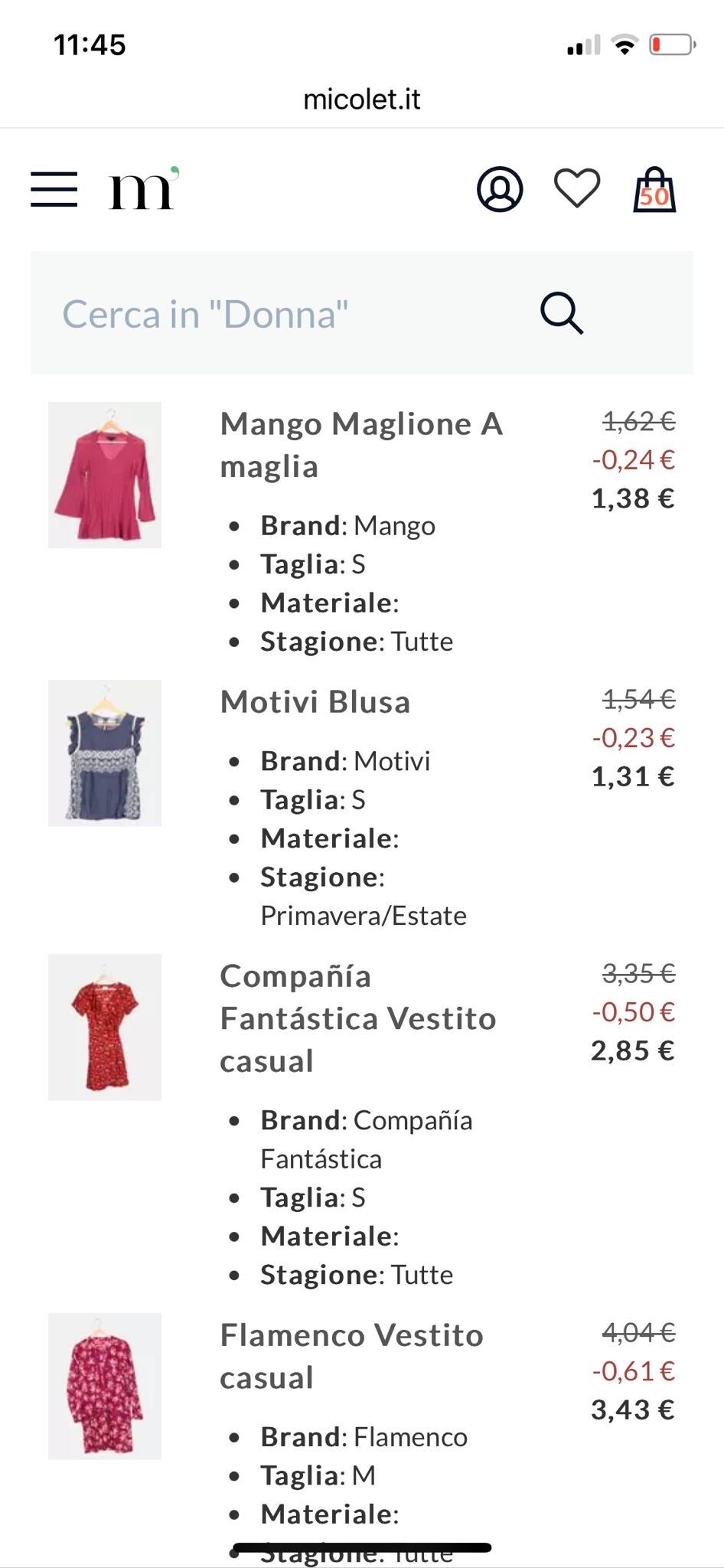Image resolution: width=724 pixels, height=1568 pixels.
Task: View the Compañía Fantástica dress image
Action: [105, 1027]
